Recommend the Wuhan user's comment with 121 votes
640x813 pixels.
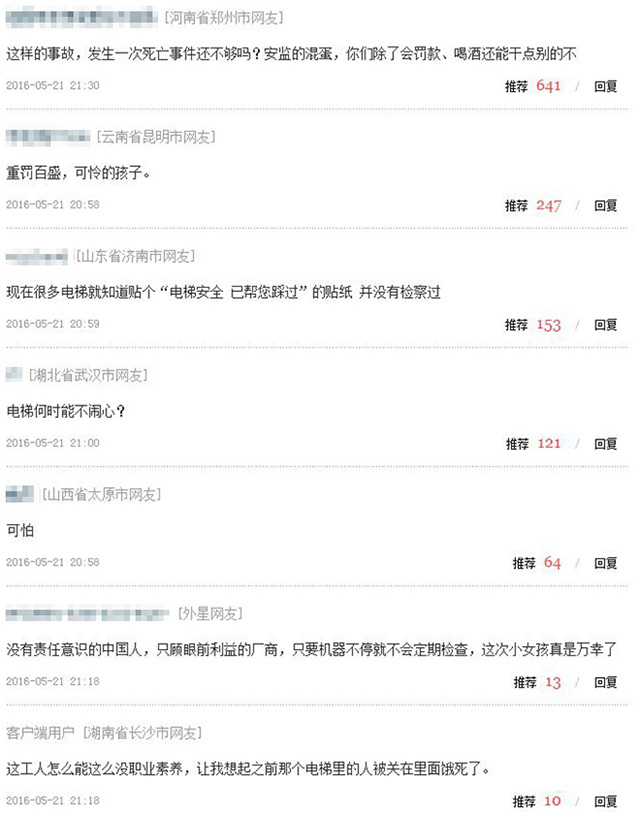coord(516,443)
